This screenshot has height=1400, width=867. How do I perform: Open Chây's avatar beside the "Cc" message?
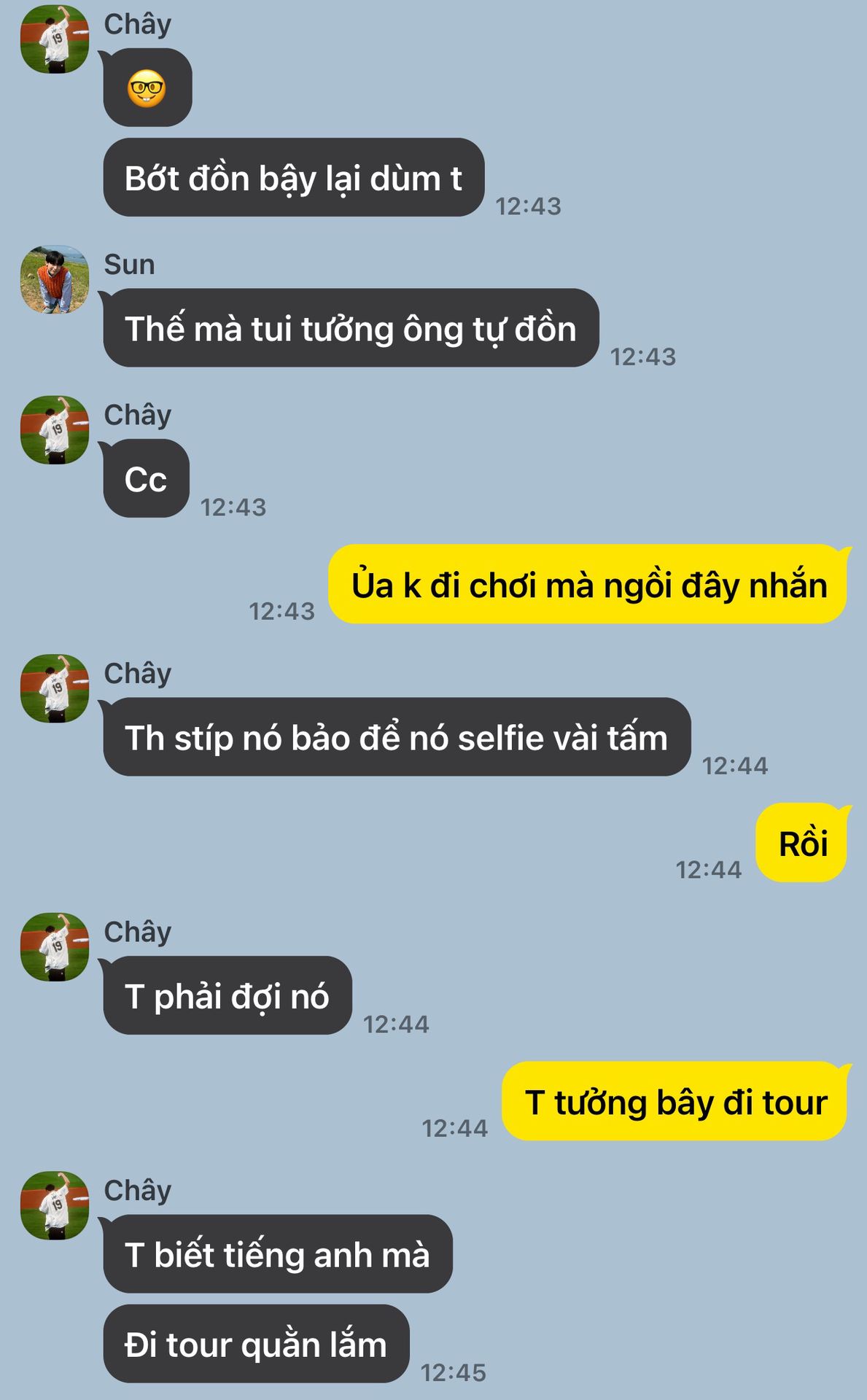(55, 430)
